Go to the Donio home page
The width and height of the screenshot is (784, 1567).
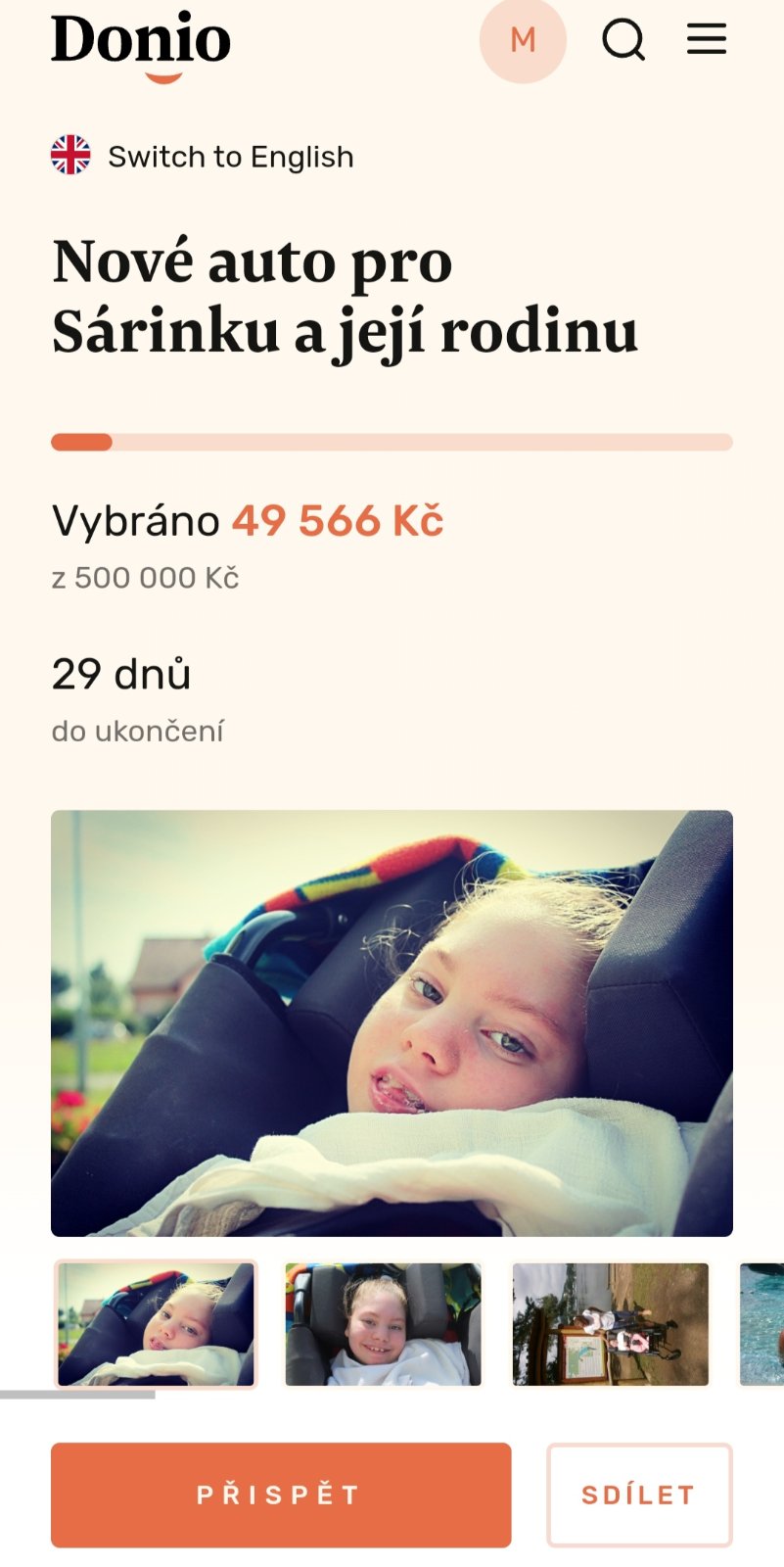pyautogui.click(x=141, y=44)
